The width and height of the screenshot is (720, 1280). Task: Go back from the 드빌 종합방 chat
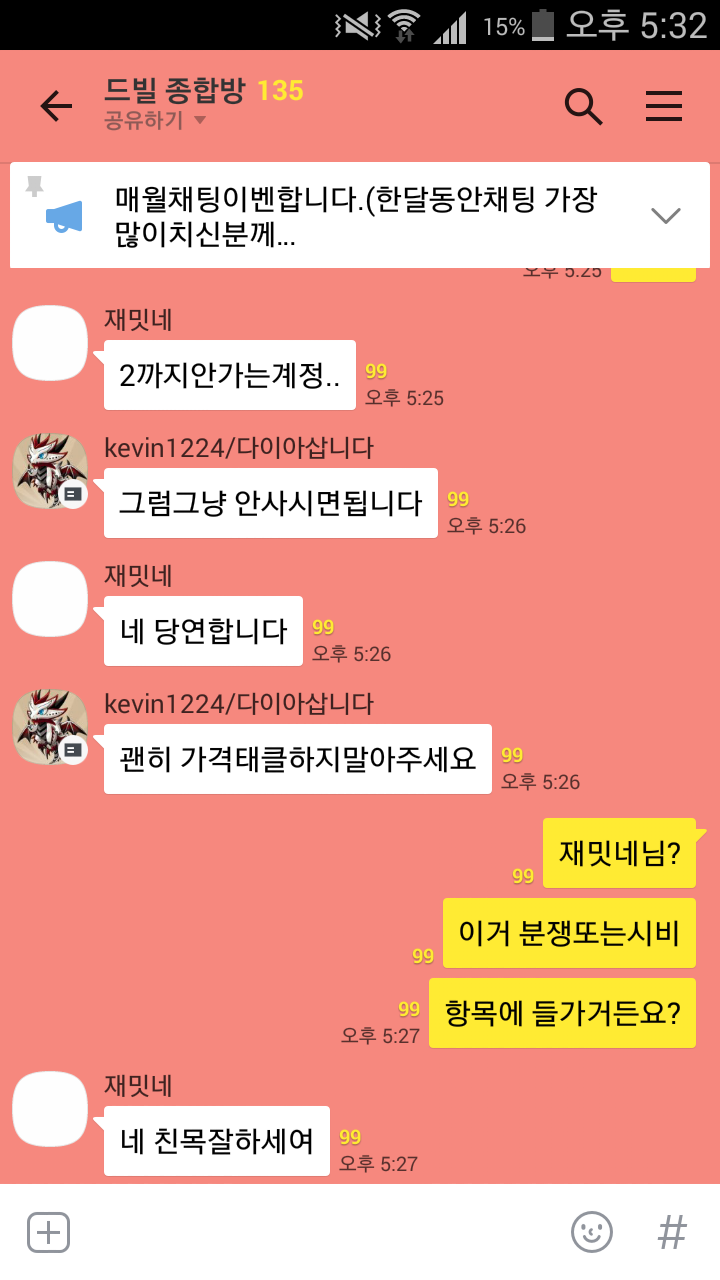tap(56, 106)
